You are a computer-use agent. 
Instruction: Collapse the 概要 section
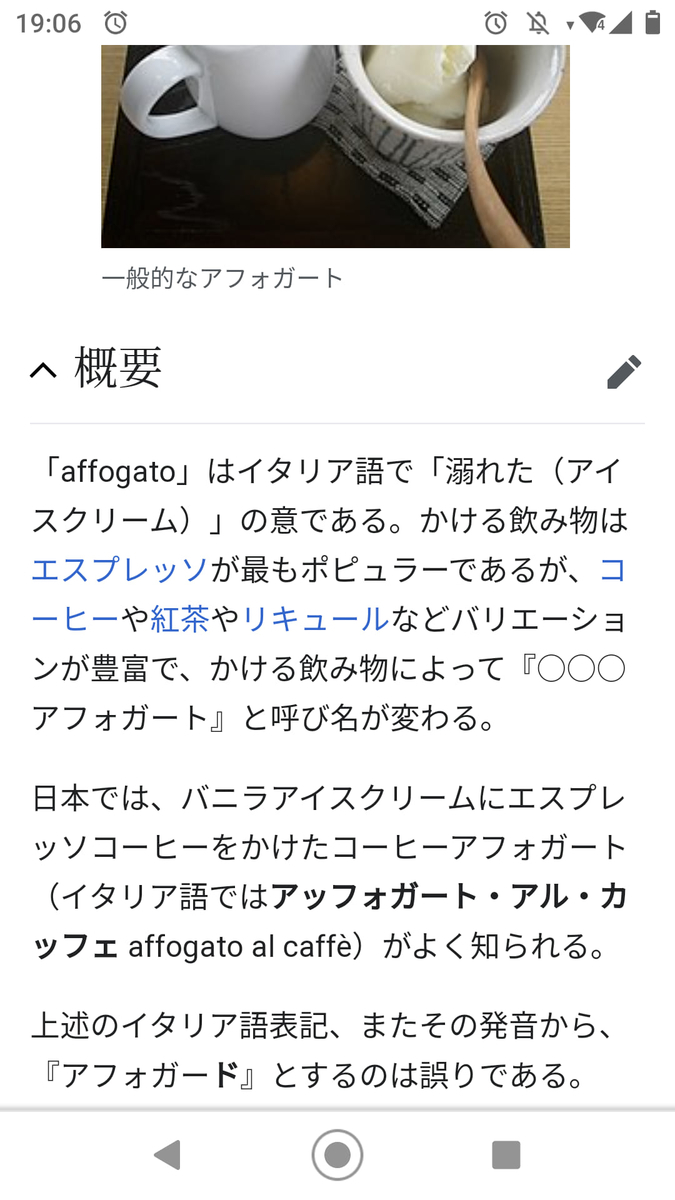[44, 371]
